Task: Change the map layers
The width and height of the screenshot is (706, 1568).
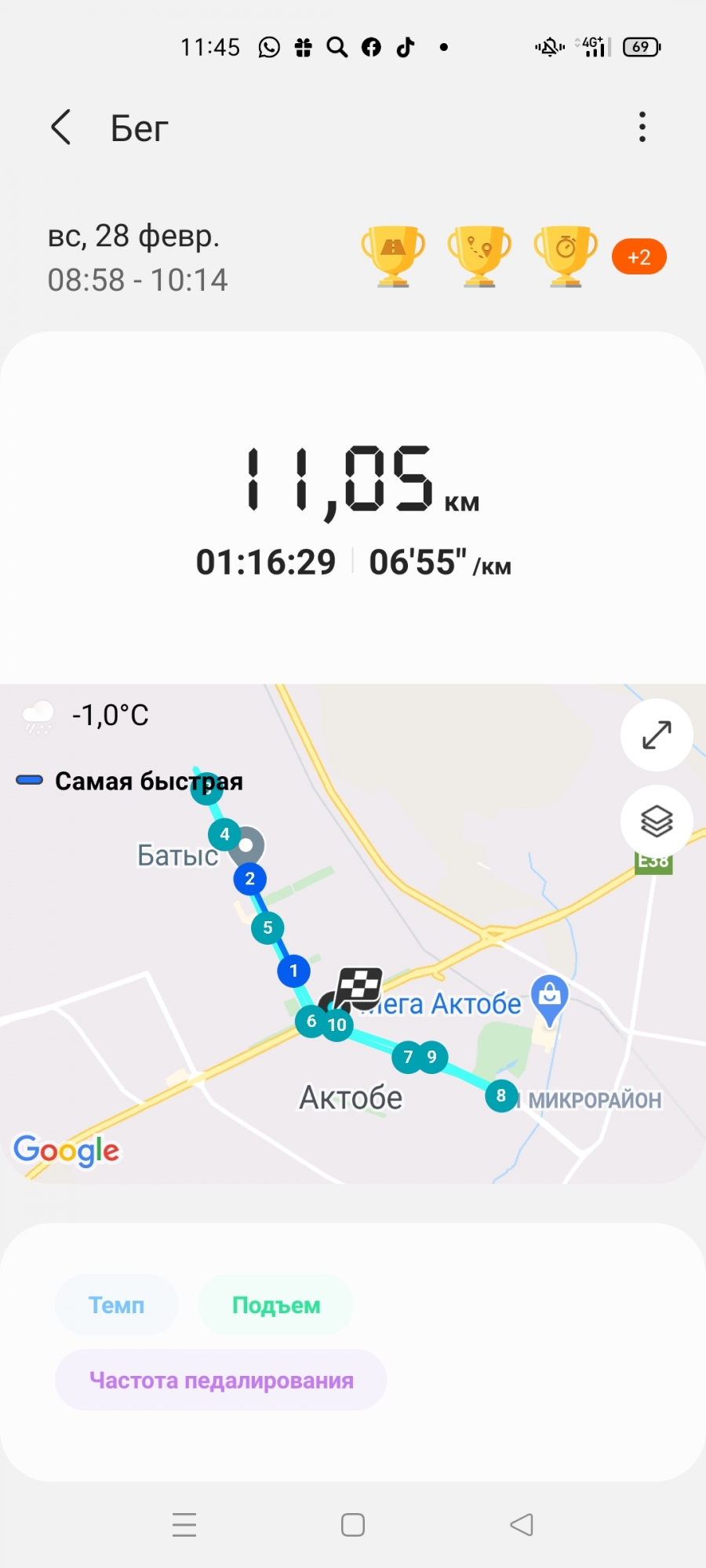Action: point(656,821)
